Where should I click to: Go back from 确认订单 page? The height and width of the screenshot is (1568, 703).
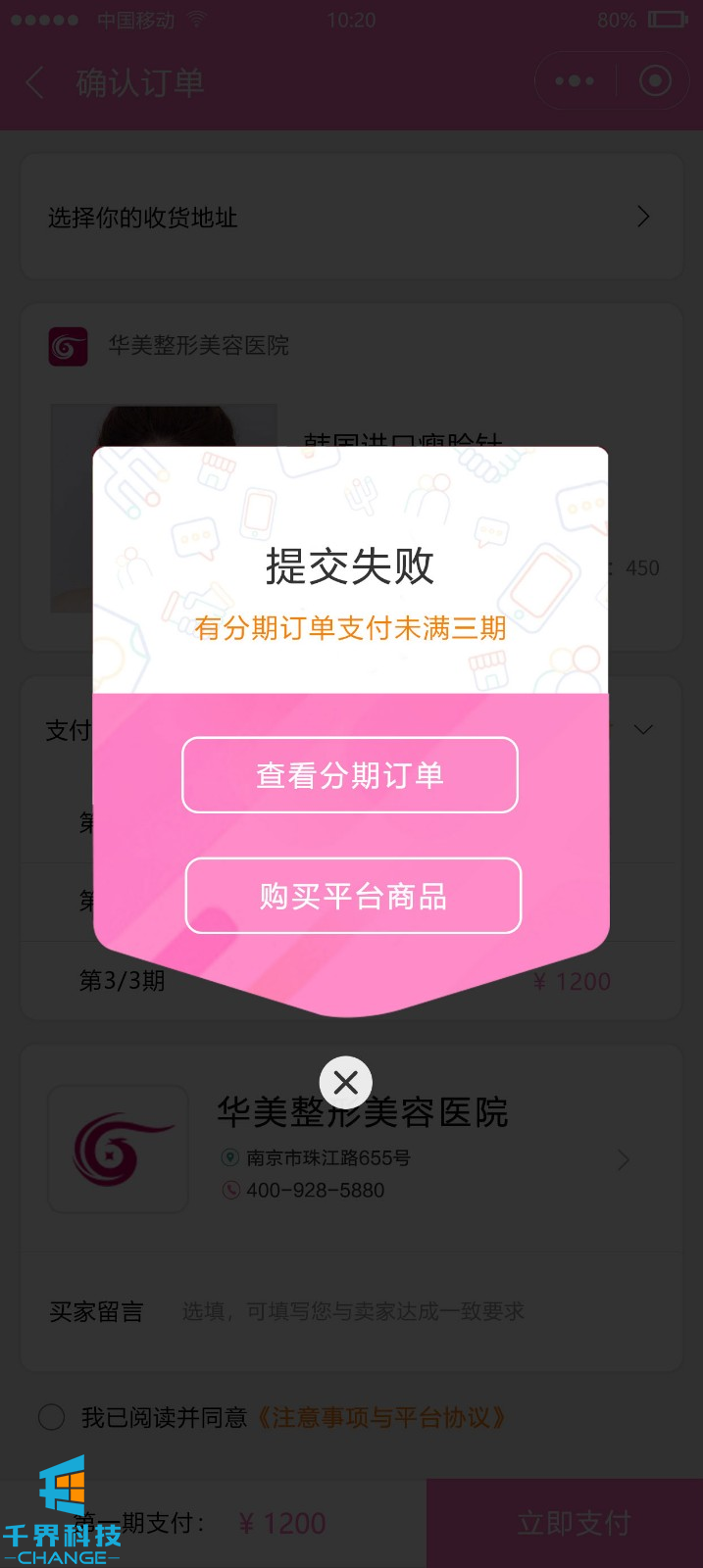[35, 83]
